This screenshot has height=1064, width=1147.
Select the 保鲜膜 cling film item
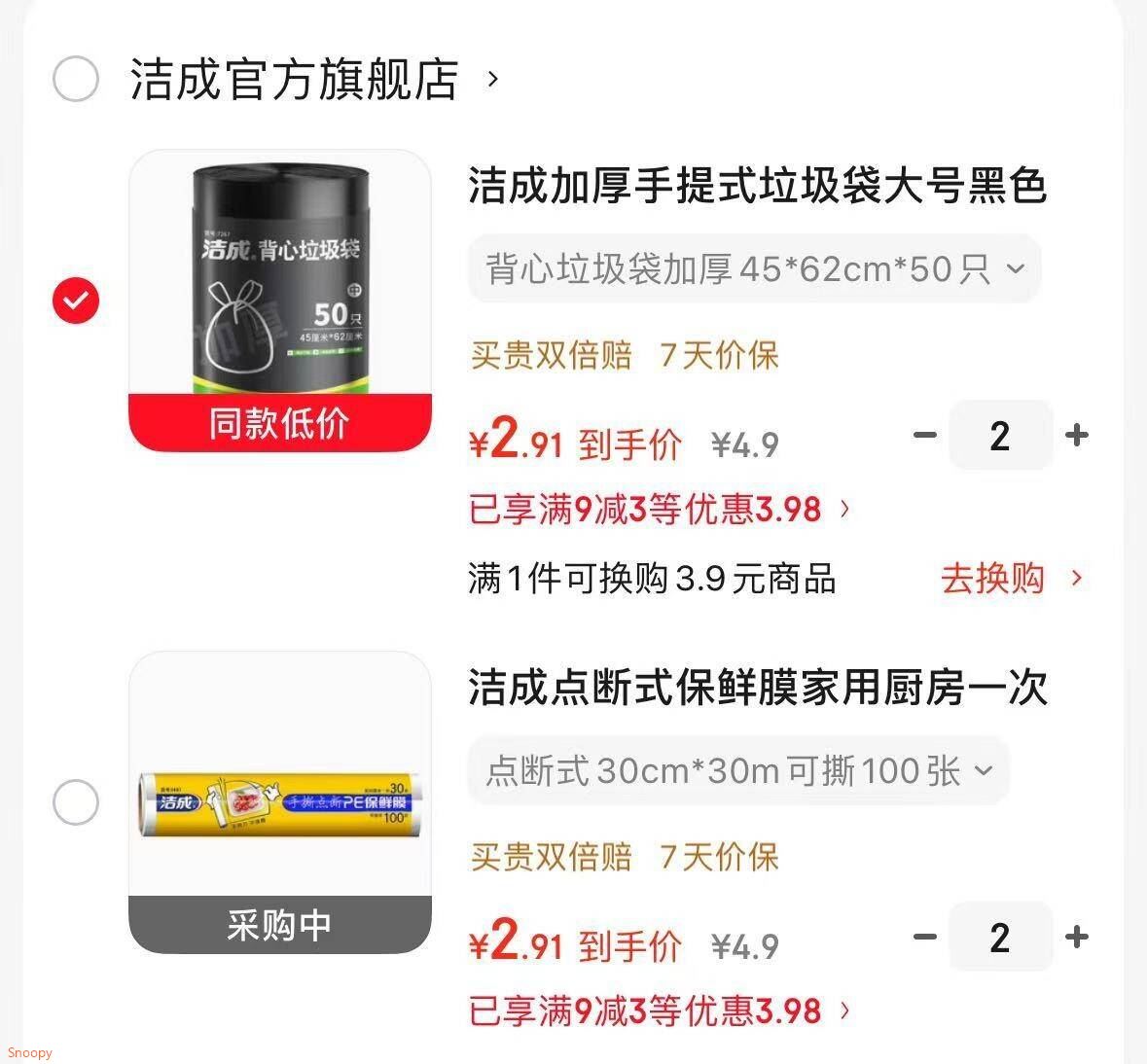coord(76,802)
